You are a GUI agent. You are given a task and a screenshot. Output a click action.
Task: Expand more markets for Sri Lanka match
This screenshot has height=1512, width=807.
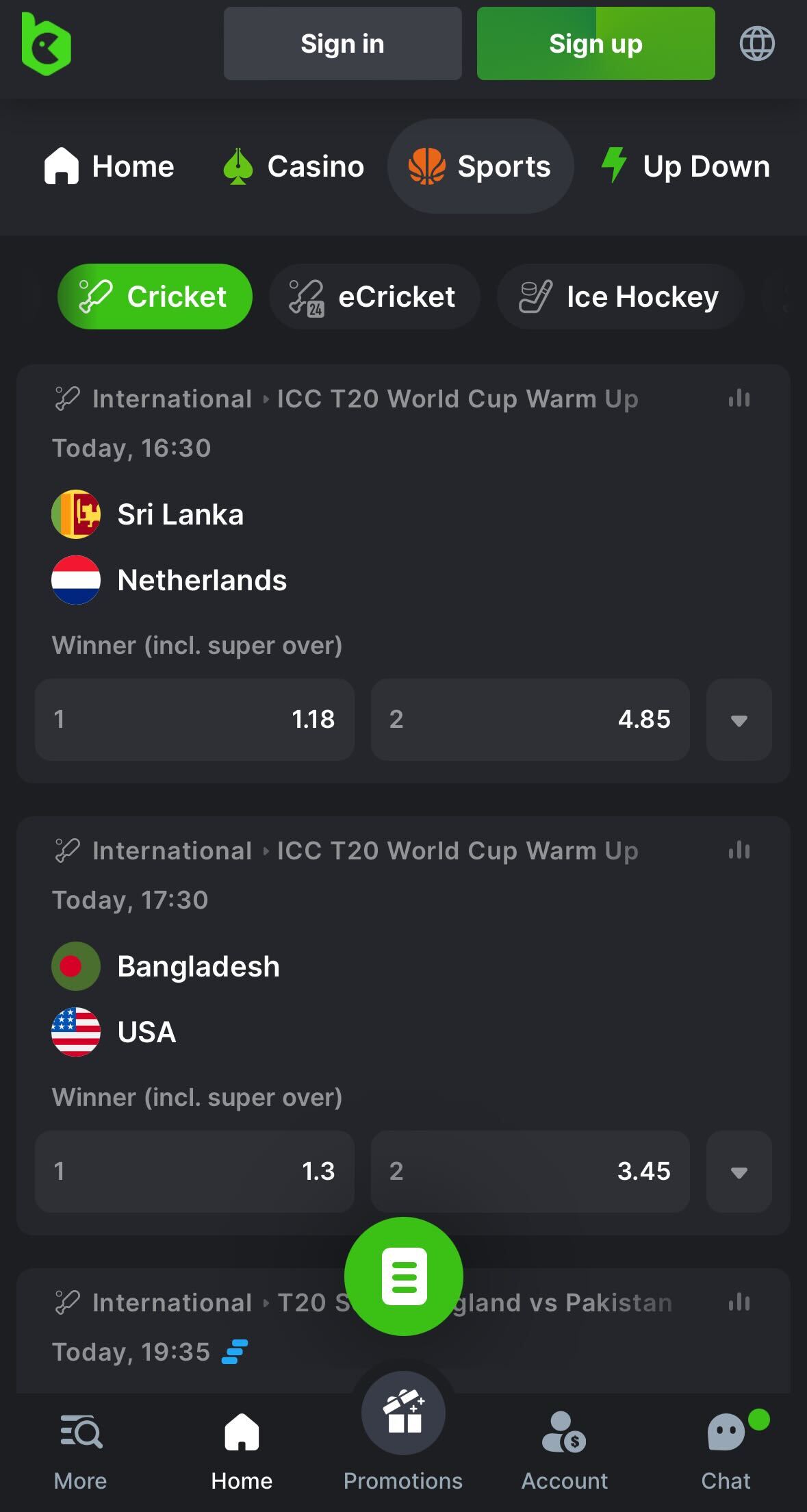[x=738, y=720]
